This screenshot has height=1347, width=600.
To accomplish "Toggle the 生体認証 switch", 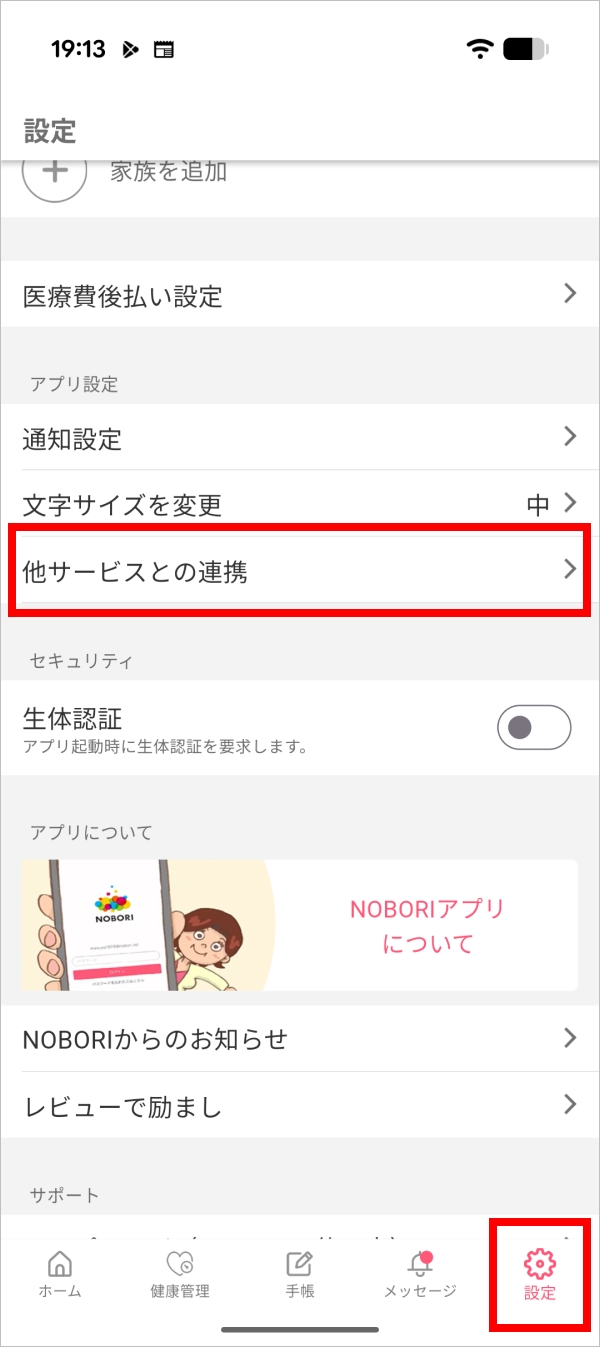I will (x=533, y=728).
